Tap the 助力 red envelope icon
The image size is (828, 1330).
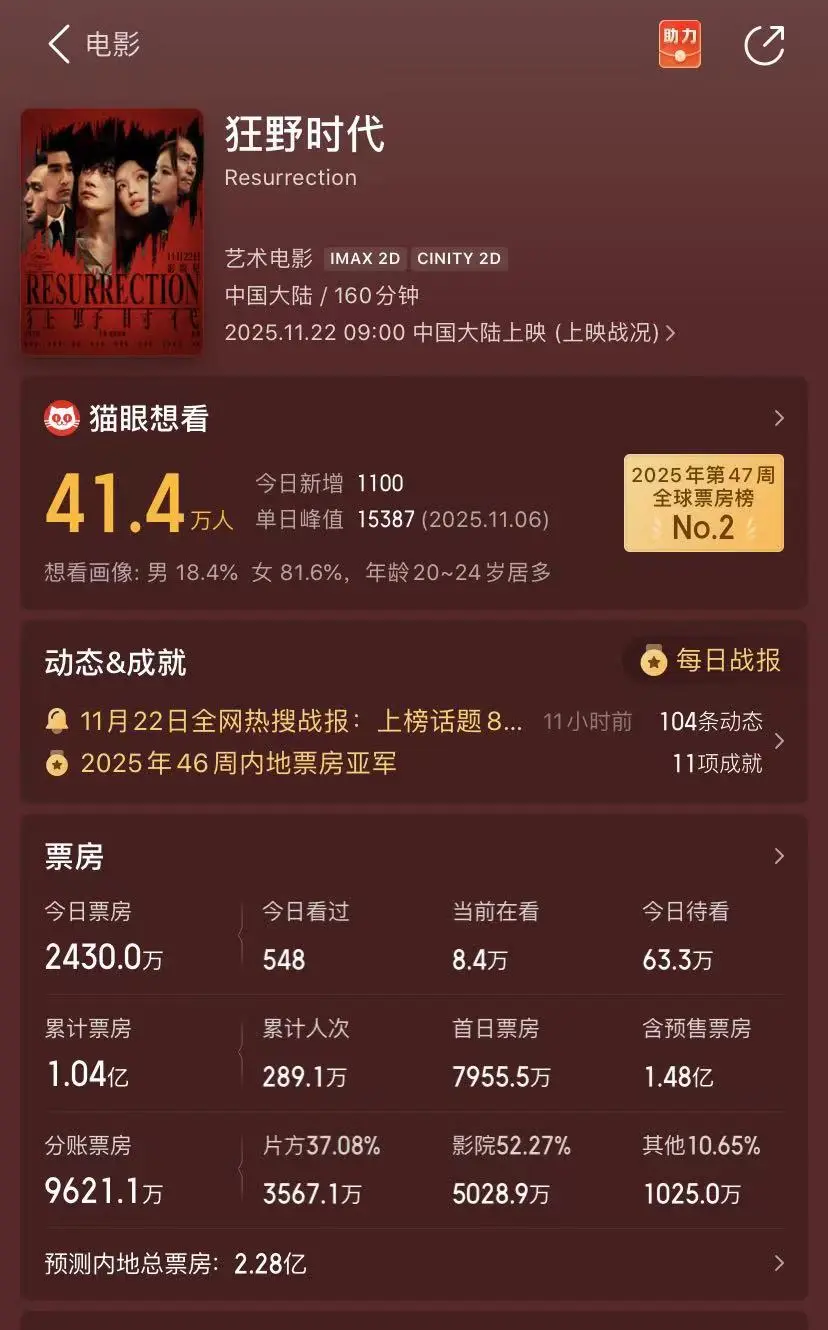pyautogui.click(x=680, y=45)
